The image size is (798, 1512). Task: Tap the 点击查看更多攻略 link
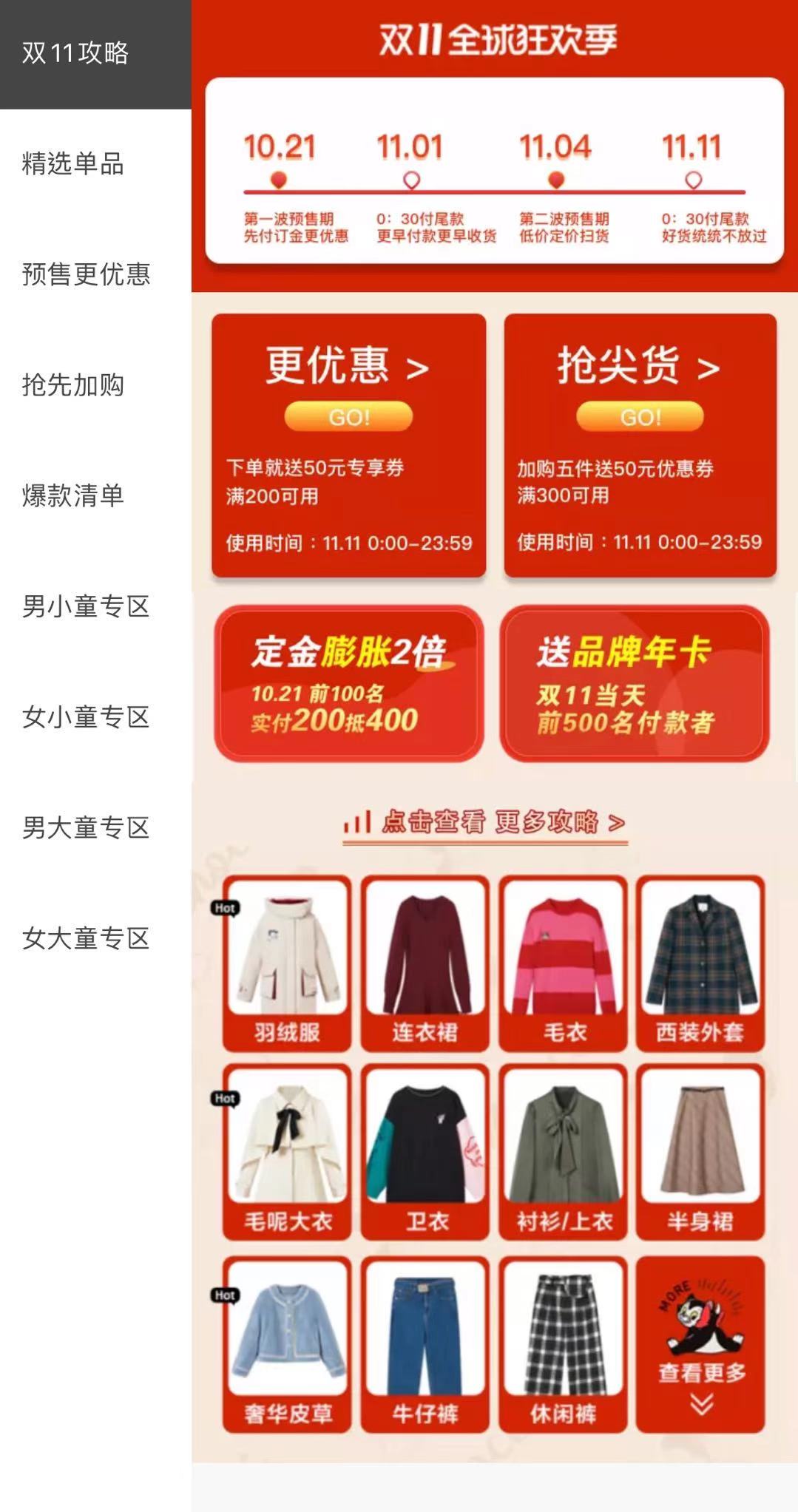[485, 822]
